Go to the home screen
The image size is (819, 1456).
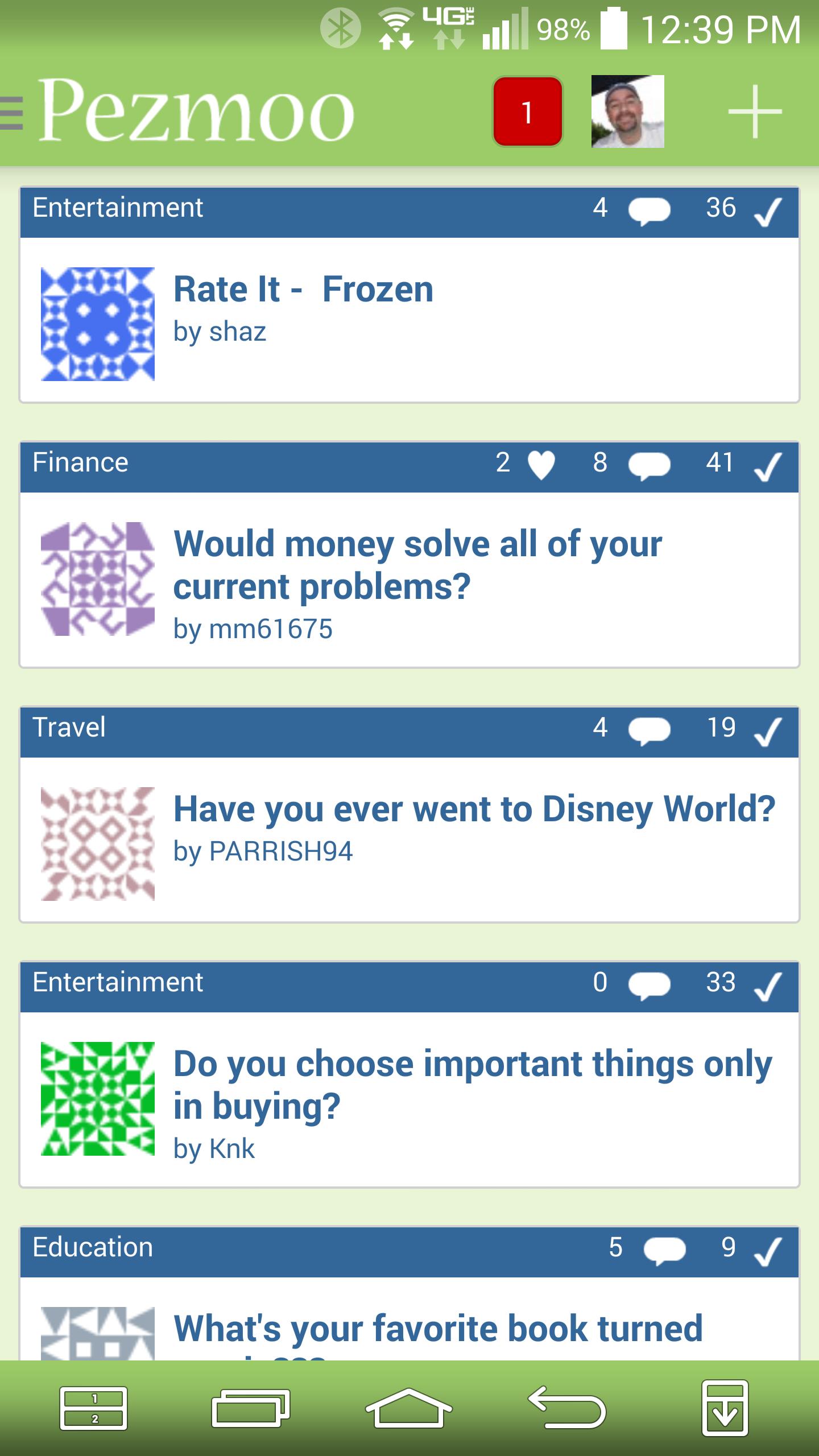point(409,1408)
